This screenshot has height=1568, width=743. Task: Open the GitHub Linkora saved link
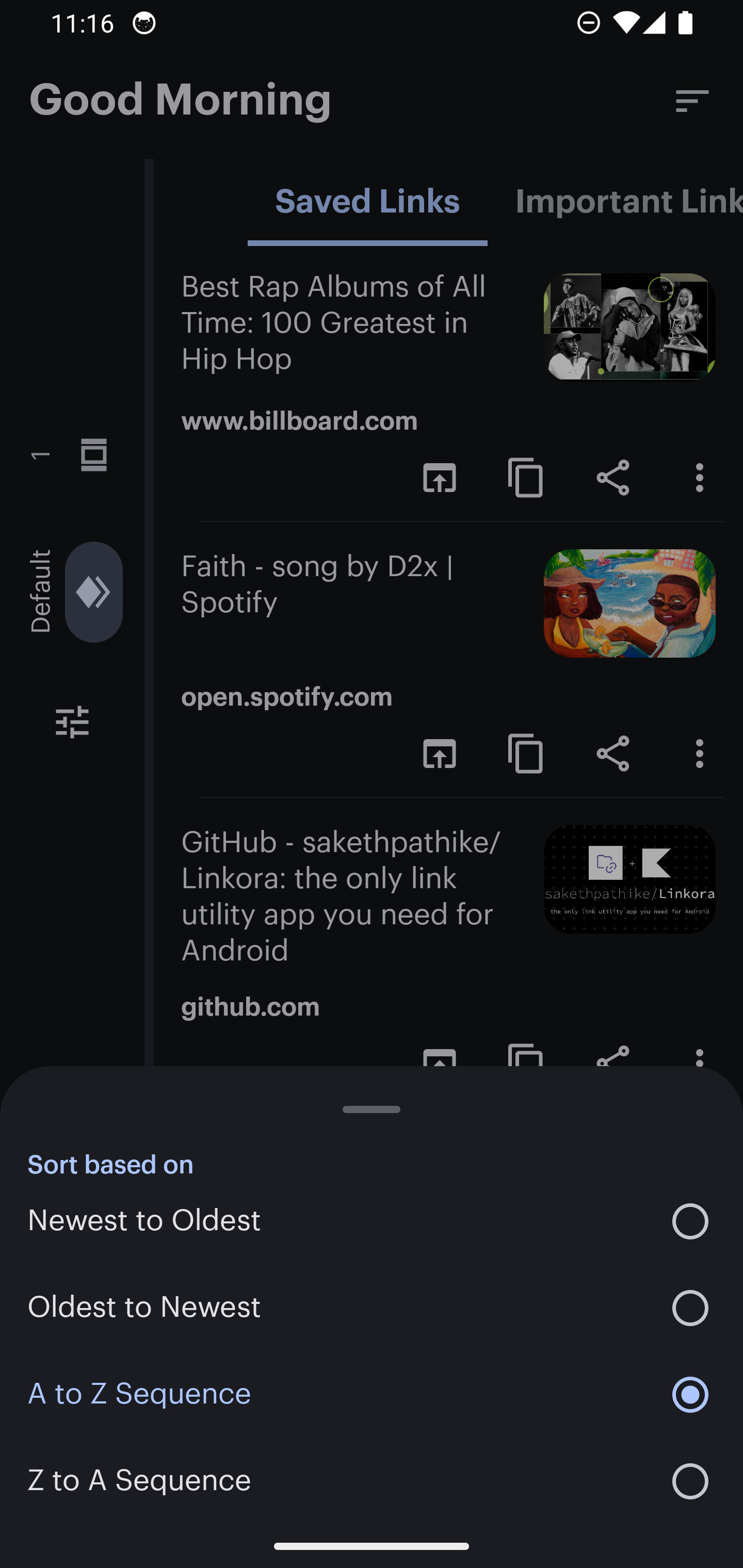tap(341, 895)
